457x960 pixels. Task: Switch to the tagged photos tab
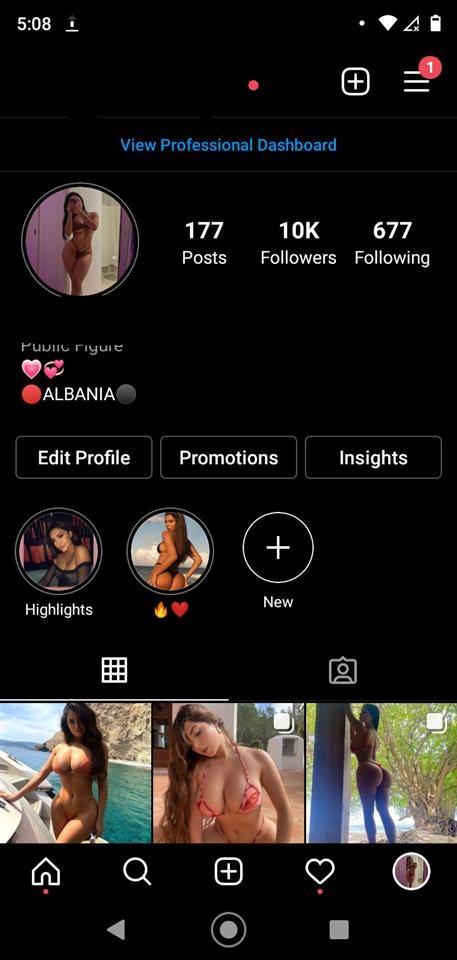(x=343, y=670)
